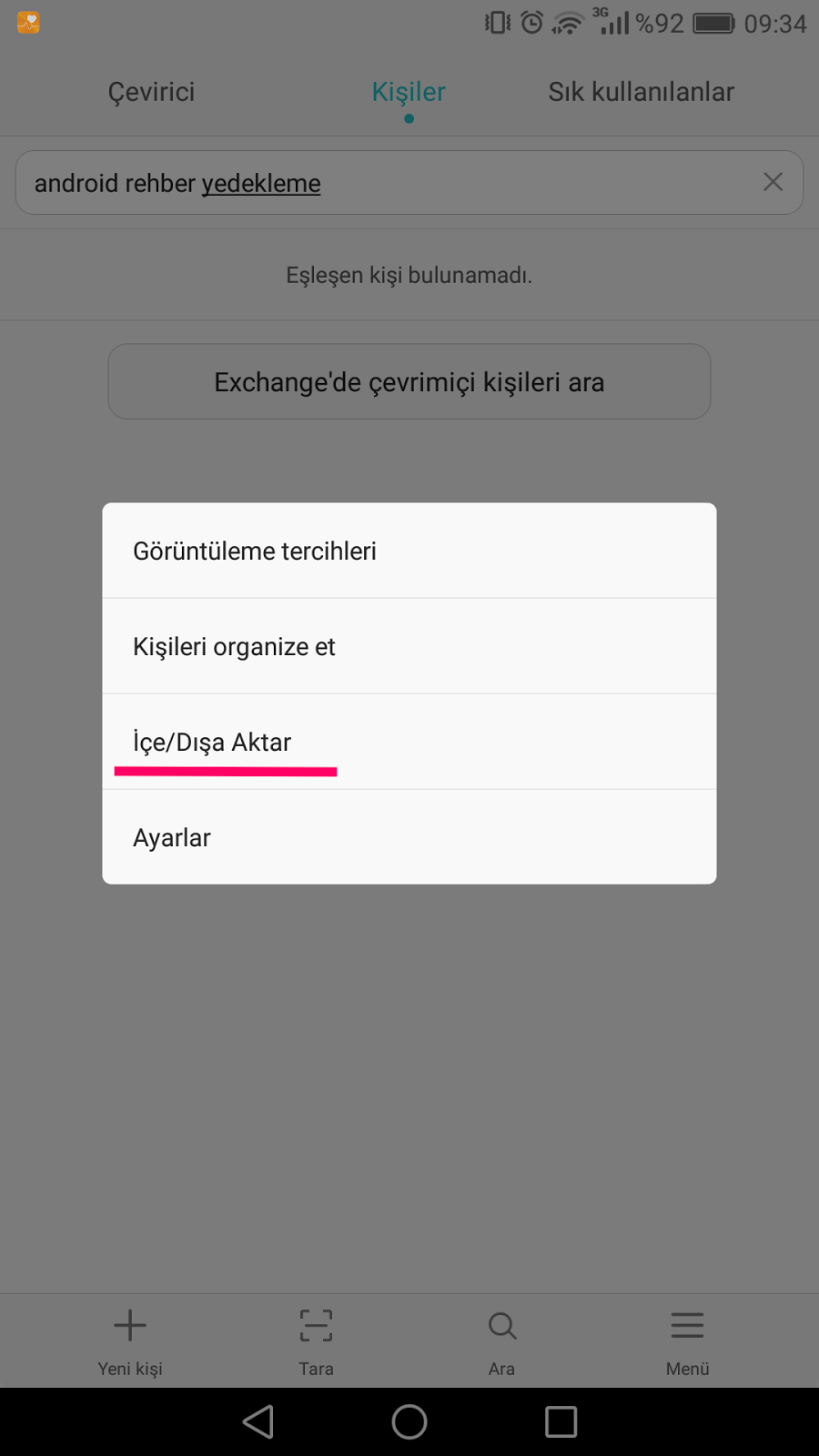Toggle the Menü button

pyautogui.click(x=687, y=1340)
